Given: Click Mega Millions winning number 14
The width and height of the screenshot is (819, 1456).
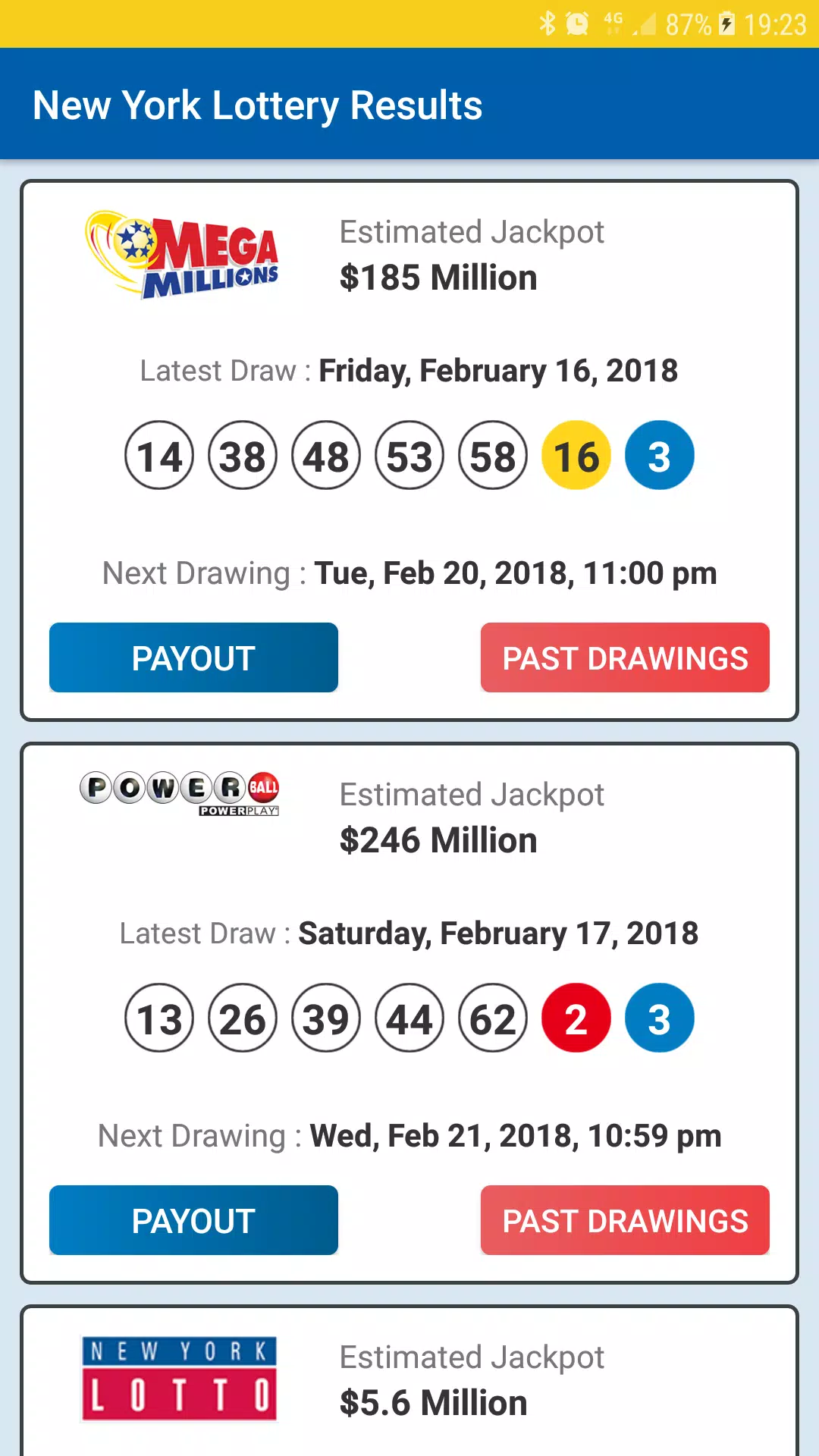Looking at the screenshot, I should 158,455.
